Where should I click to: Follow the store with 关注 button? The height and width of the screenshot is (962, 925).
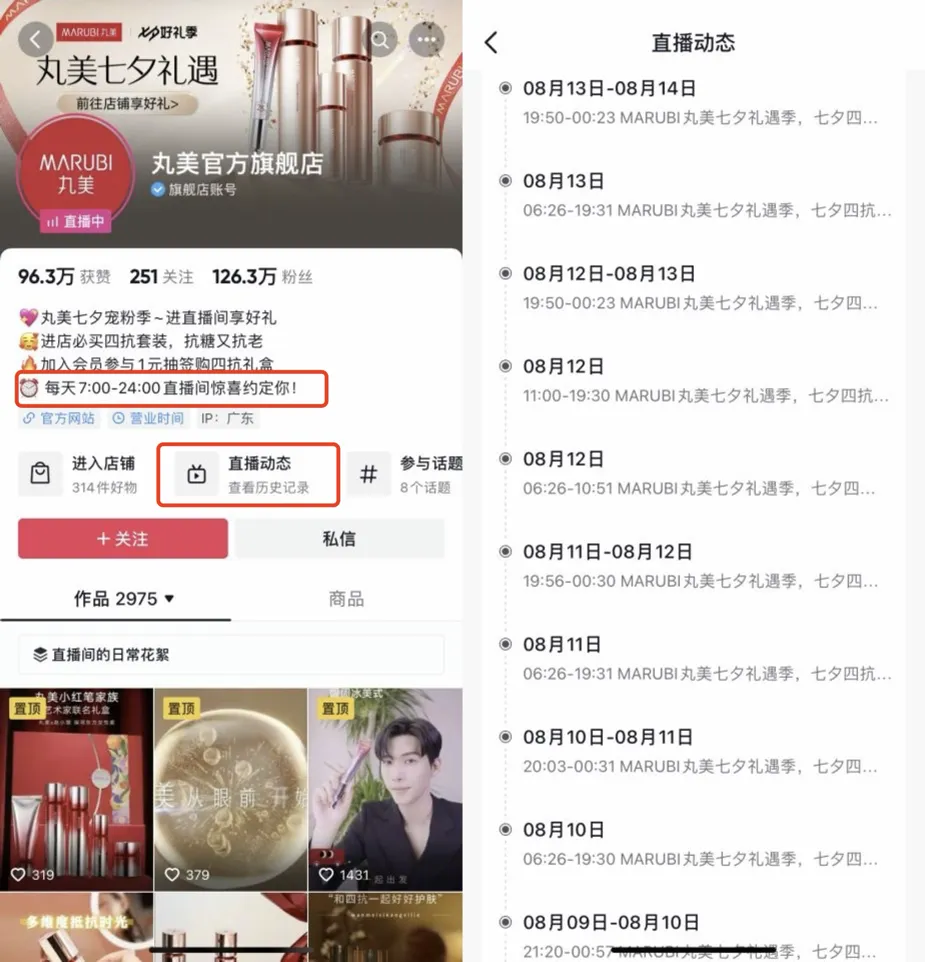(123, 539)
